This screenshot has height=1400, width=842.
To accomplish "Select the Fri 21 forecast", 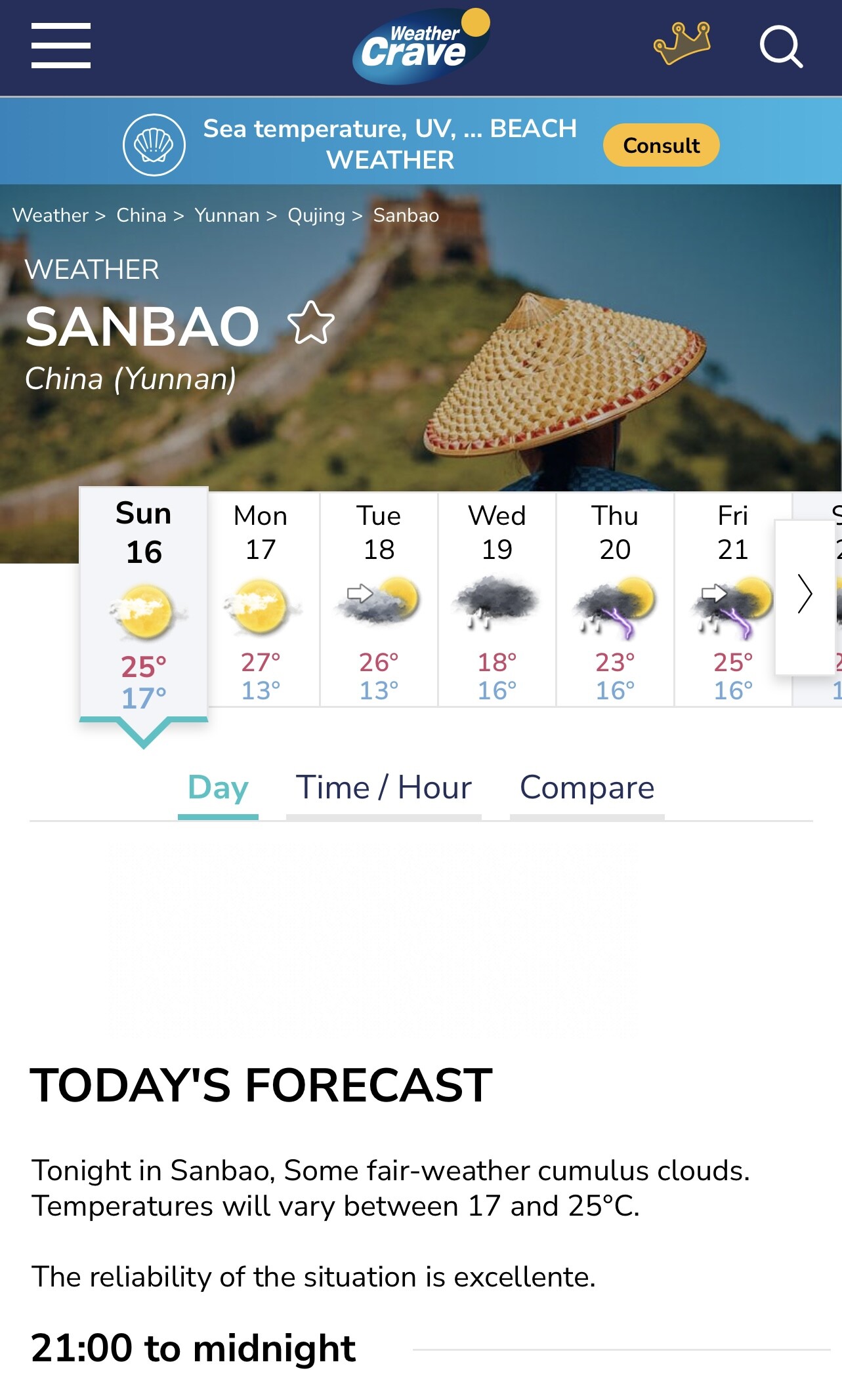I will coord(732,600).
